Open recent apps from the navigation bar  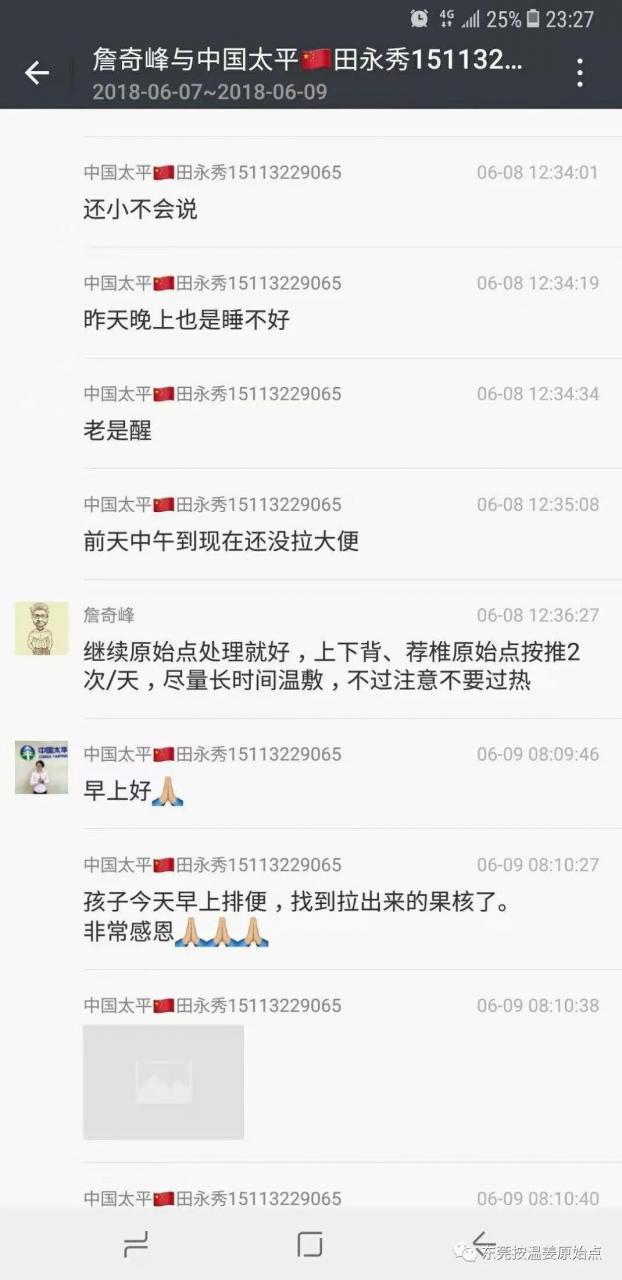pos(135,1244)
